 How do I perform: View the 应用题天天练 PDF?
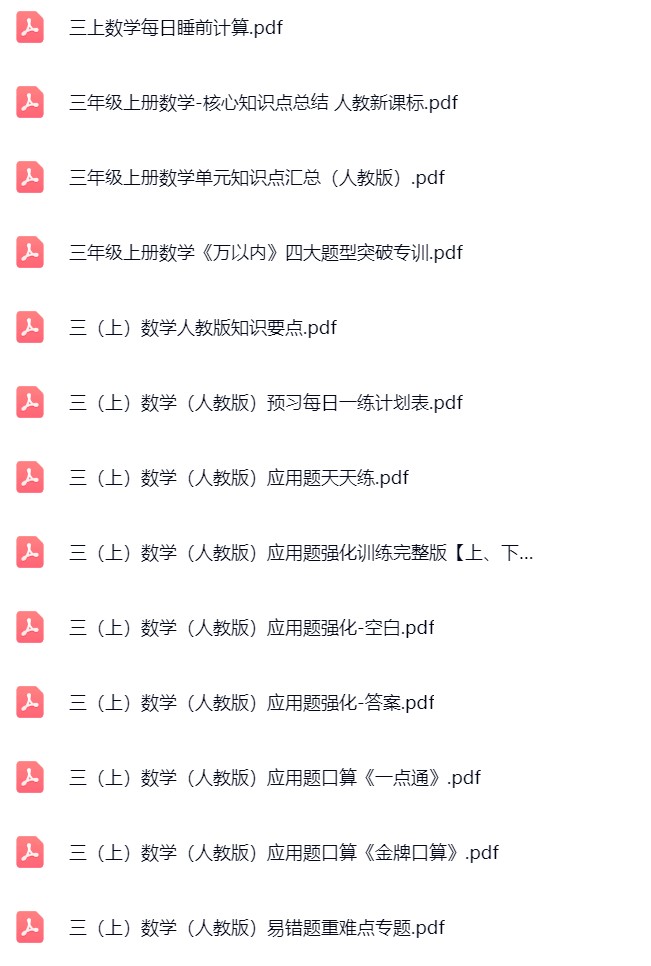click(x=238, y=478)
